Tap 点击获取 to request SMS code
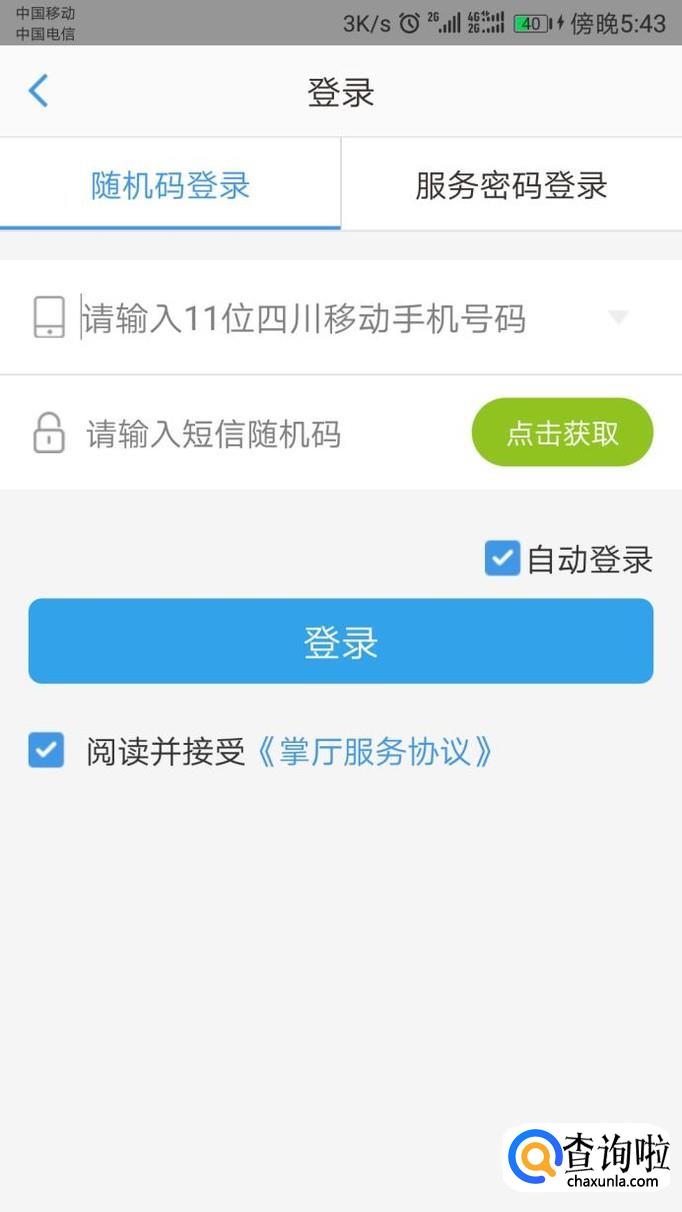 [562, 433]
